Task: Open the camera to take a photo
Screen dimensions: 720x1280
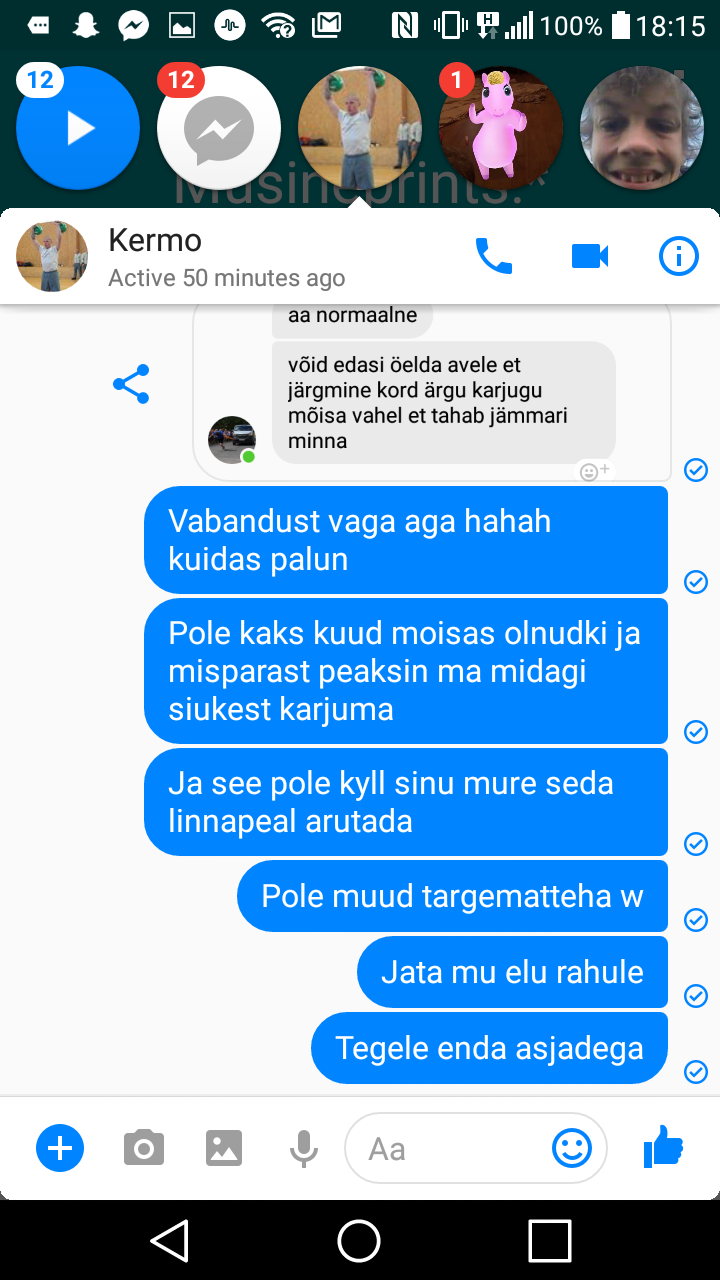Action: [x=144, y=1148]
